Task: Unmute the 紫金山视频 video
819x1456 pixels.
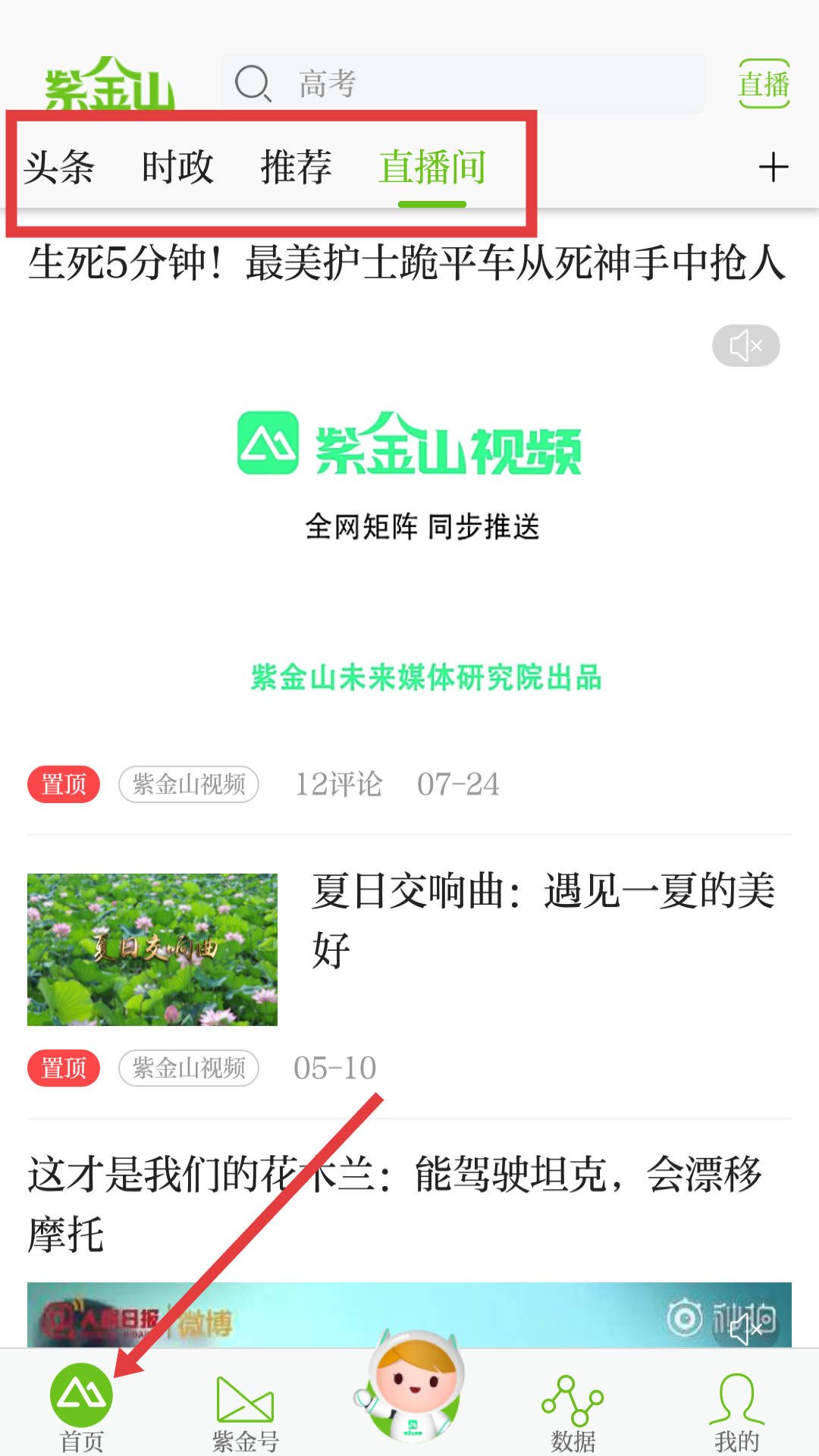Action: [x=745, y=346]
